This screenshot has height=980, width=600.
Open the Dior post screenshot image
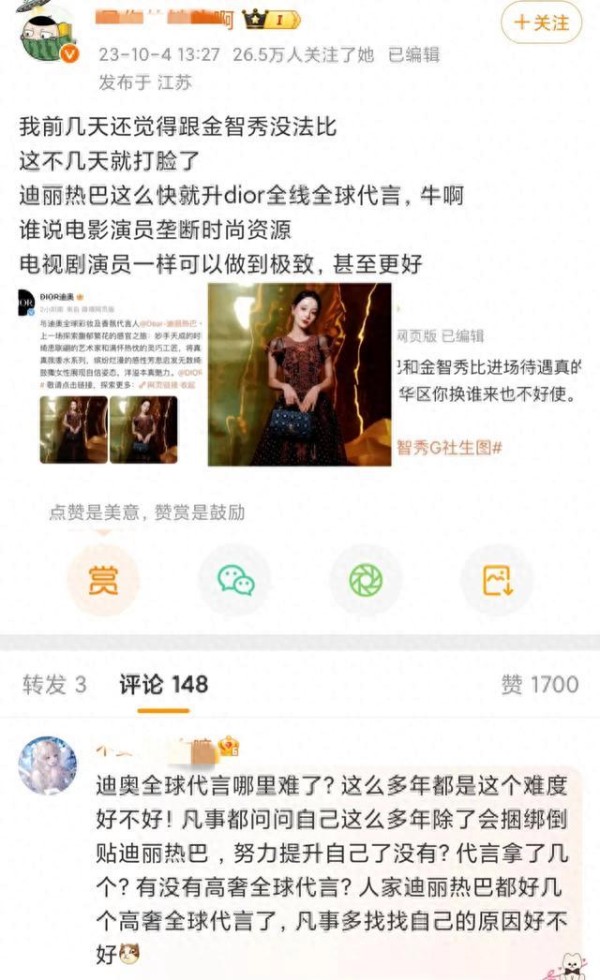pos(110,375)
